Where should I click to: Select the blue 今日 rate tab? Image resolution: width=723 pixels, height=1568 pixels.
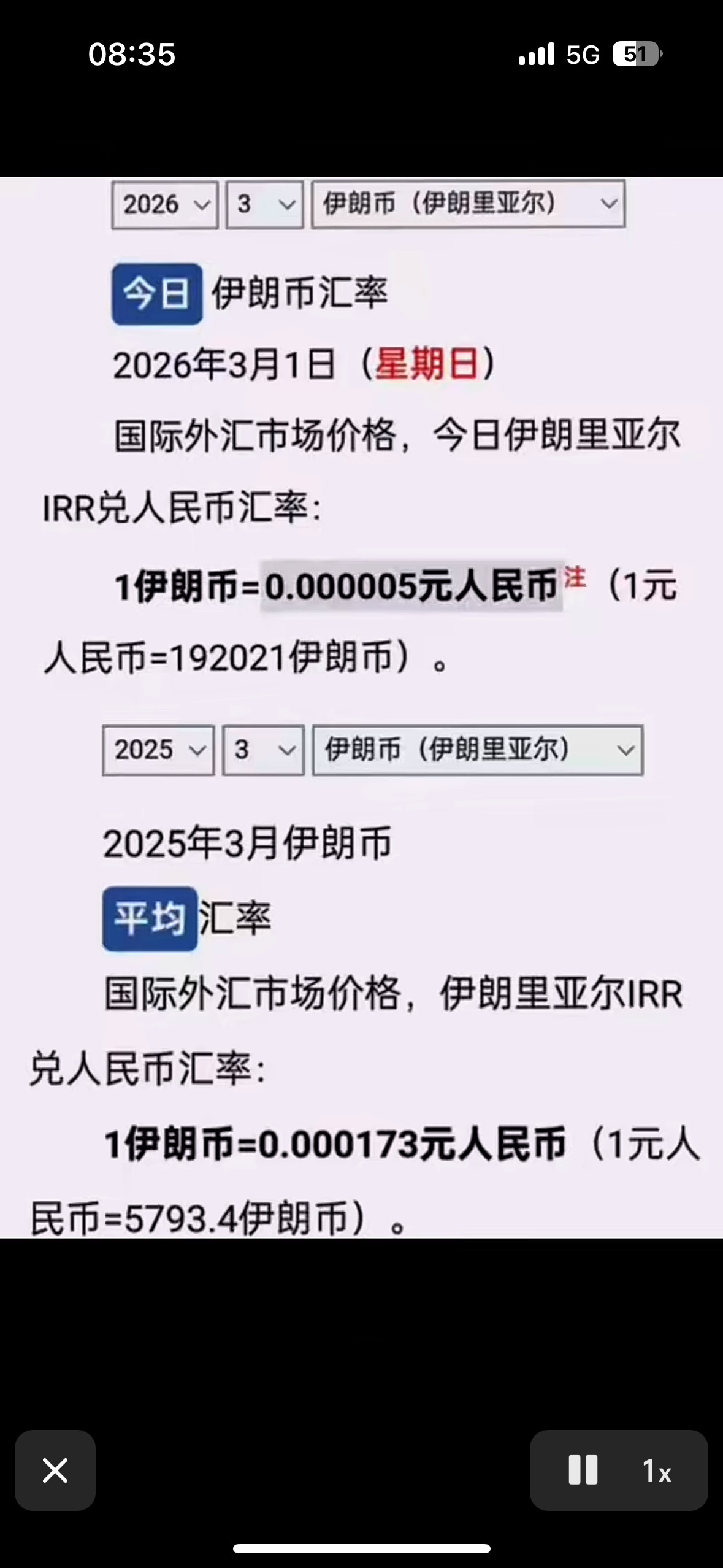155,293
